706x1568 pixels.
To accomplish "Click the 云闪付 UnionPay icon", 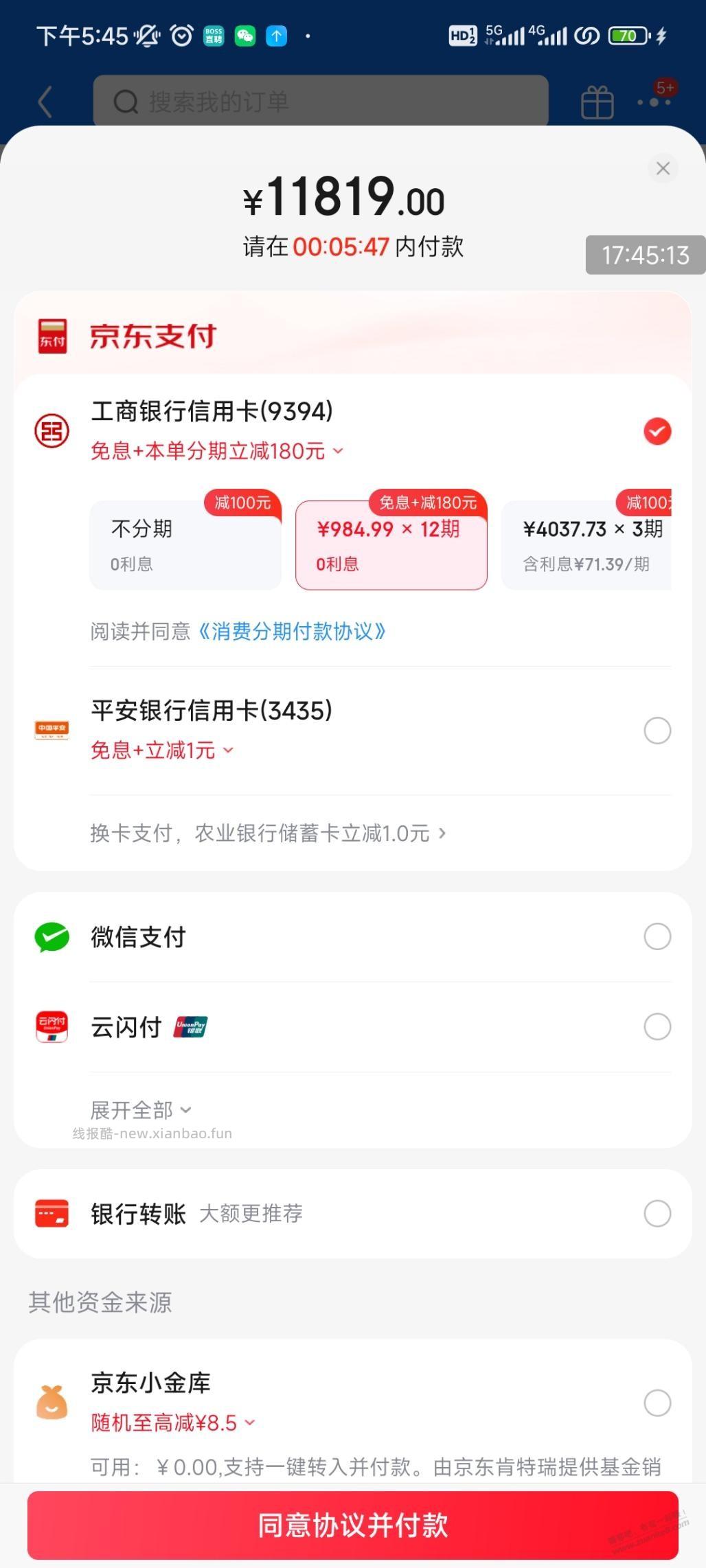I will (52, 1027).
